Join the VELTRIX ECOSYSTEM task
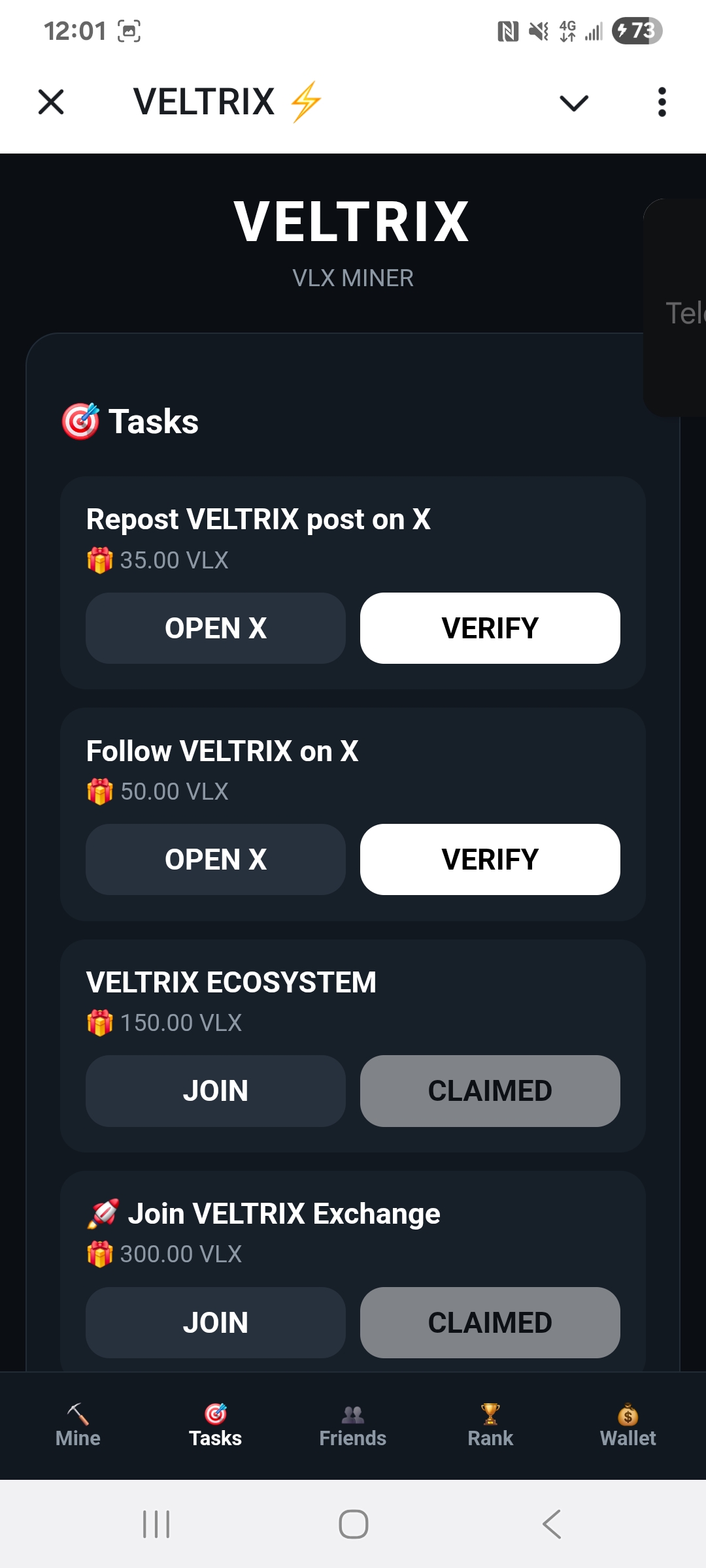Viewport: 706px width, 1568px height. [x=216, y=1090]
